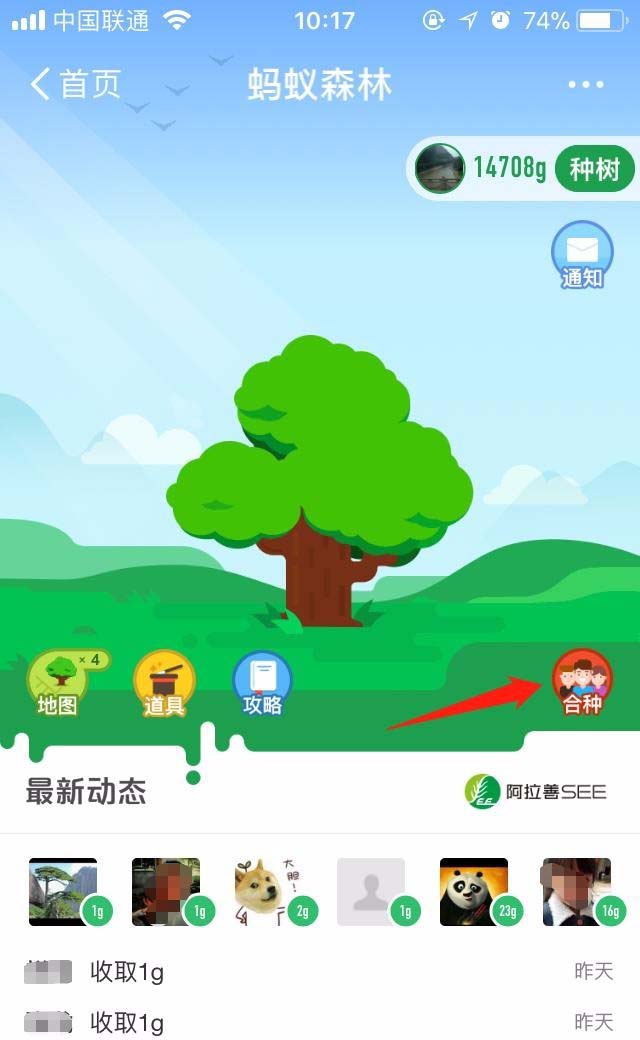Open the doge friend avatar with 2g
Image resolution: width=640 pixels, height=1040 pixels.
268,891
